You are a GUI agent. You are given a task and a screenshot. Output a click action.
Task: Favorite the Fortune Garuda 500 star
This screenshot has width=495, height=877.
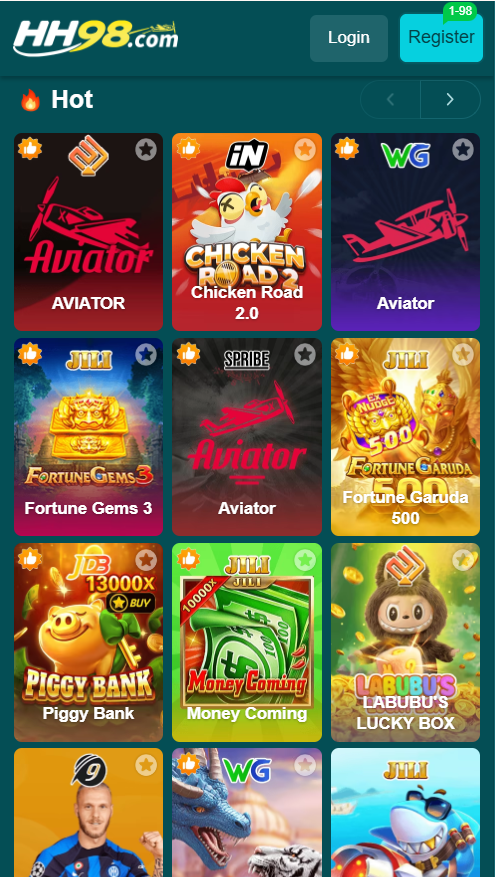463,355
